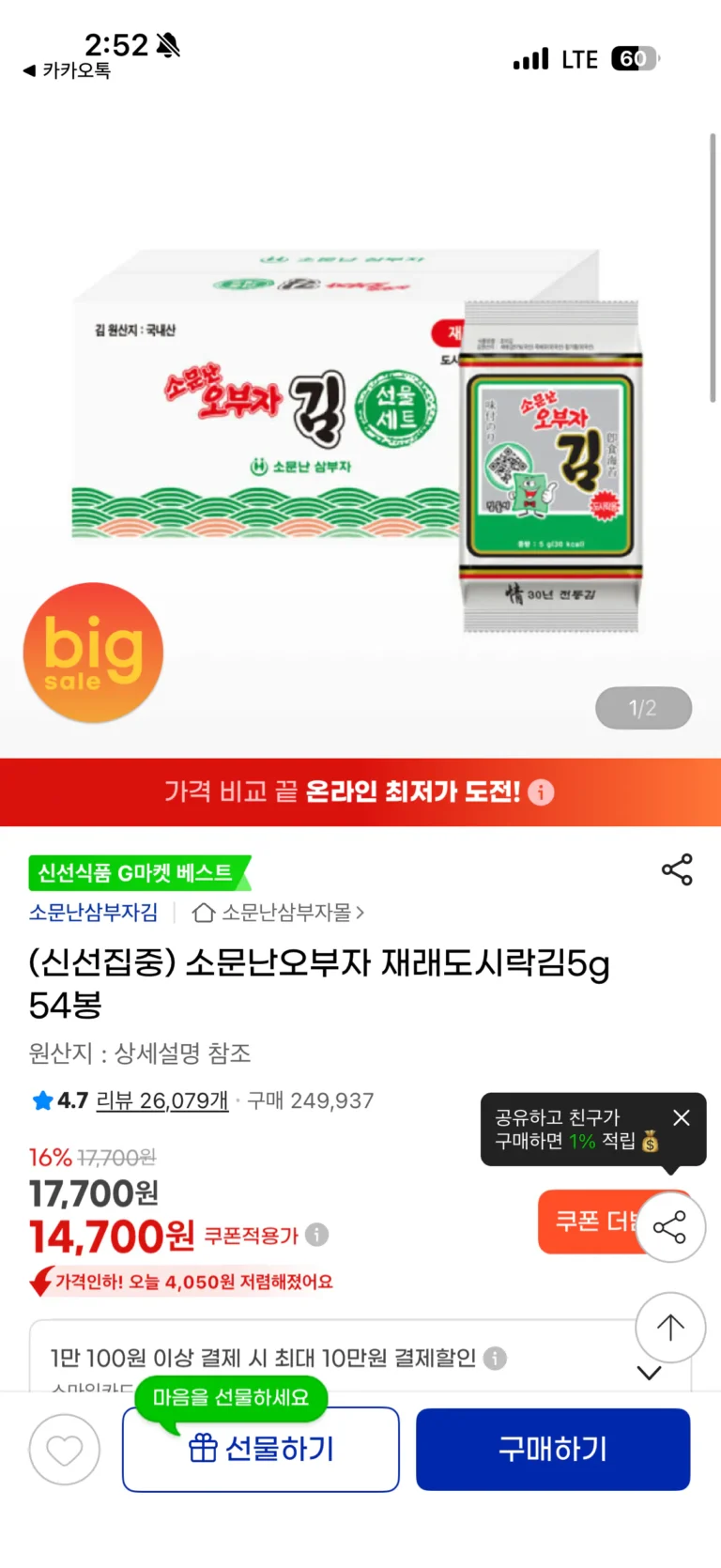The height and width of the screenshot is (1568, 721).
Task: View info on 결제할인 payment discount
Action: (x=496, y=1358)
